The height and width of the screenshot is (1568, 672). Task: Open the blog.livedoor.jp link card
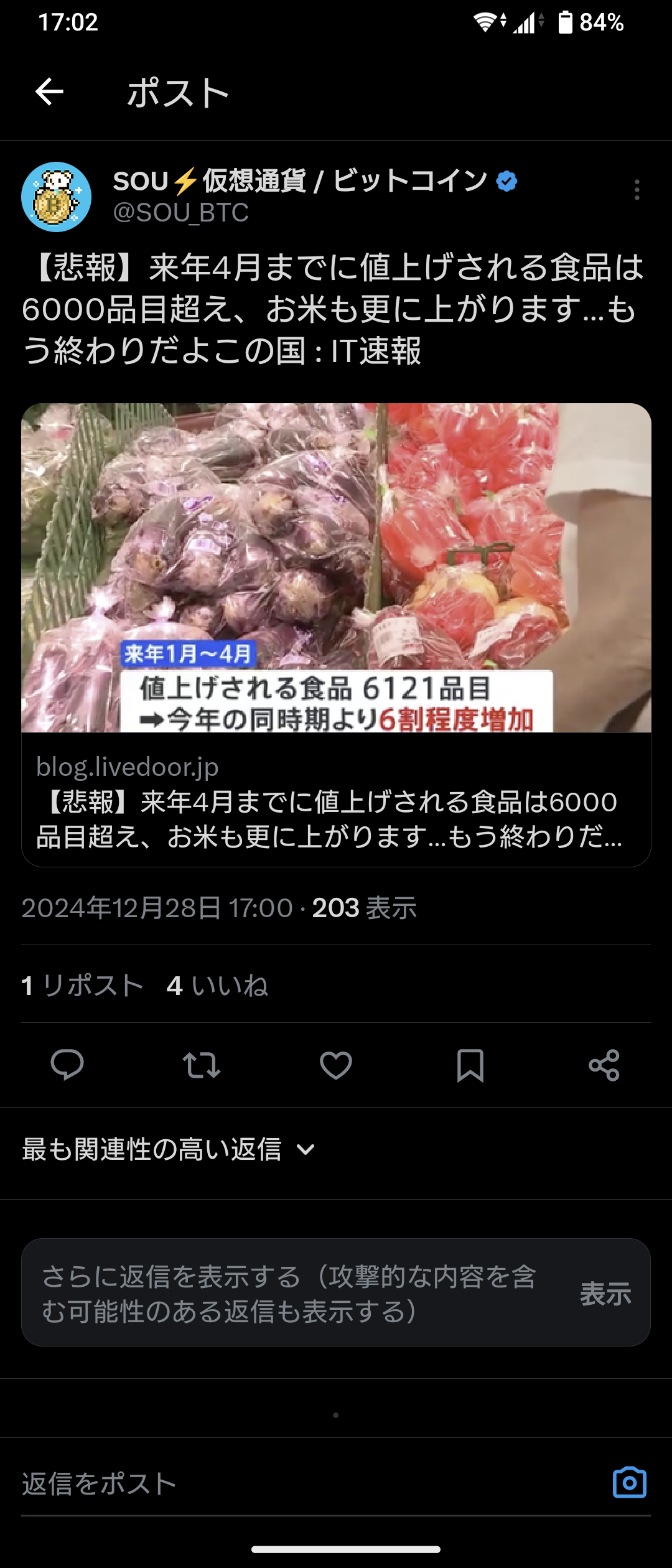click(x=336, y=635)
